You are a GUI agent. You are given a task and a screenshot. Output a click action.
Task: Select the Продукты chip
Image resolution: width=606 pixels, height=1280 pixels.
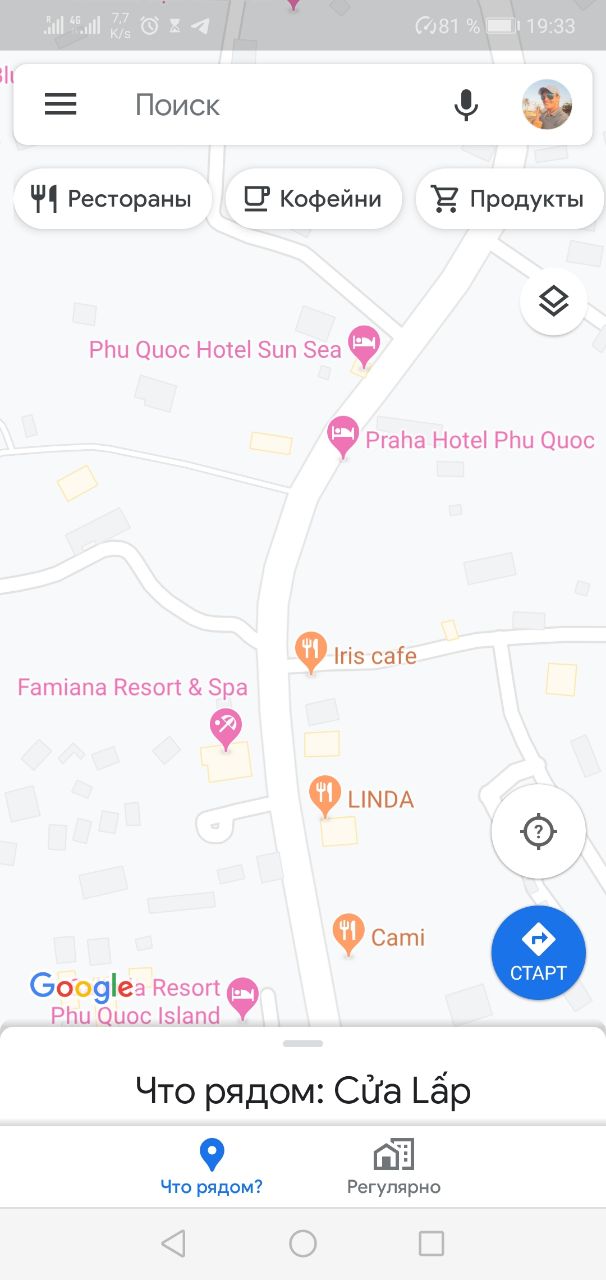(x=508, y=199)
